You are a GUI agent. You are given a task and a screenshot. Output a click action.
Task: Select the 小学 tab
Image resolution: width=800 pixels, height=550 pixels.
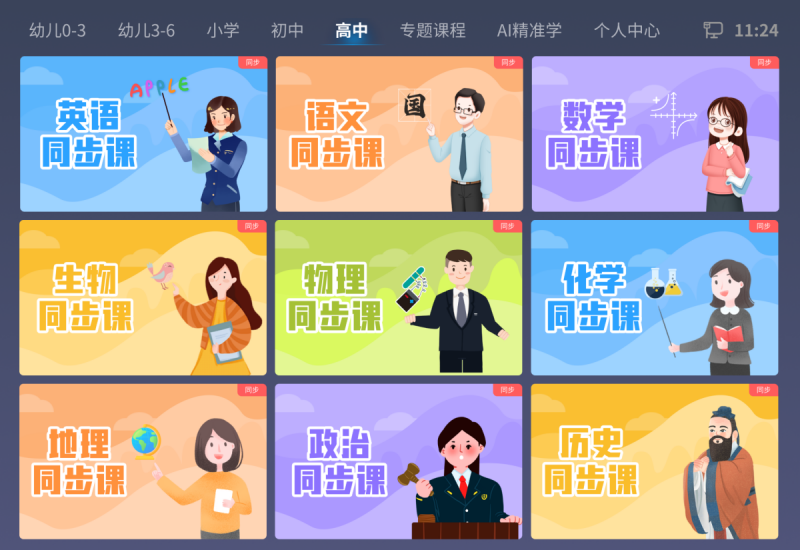223,30
